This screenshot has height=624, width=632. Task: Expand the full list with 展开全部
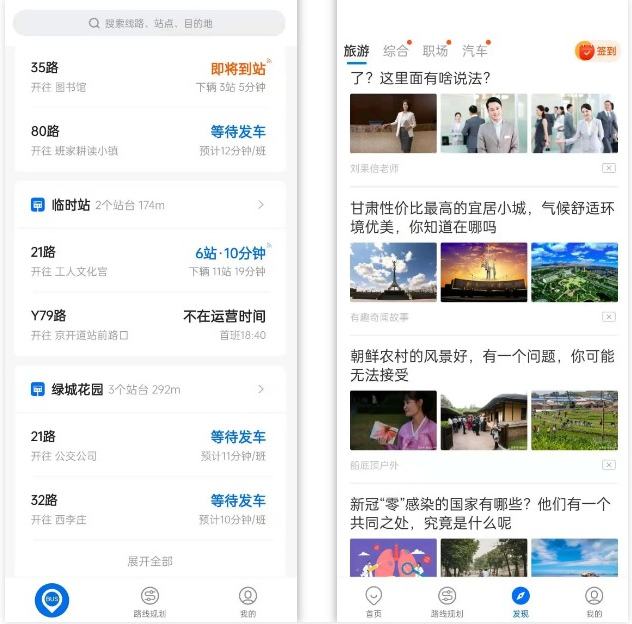[150, 561]
